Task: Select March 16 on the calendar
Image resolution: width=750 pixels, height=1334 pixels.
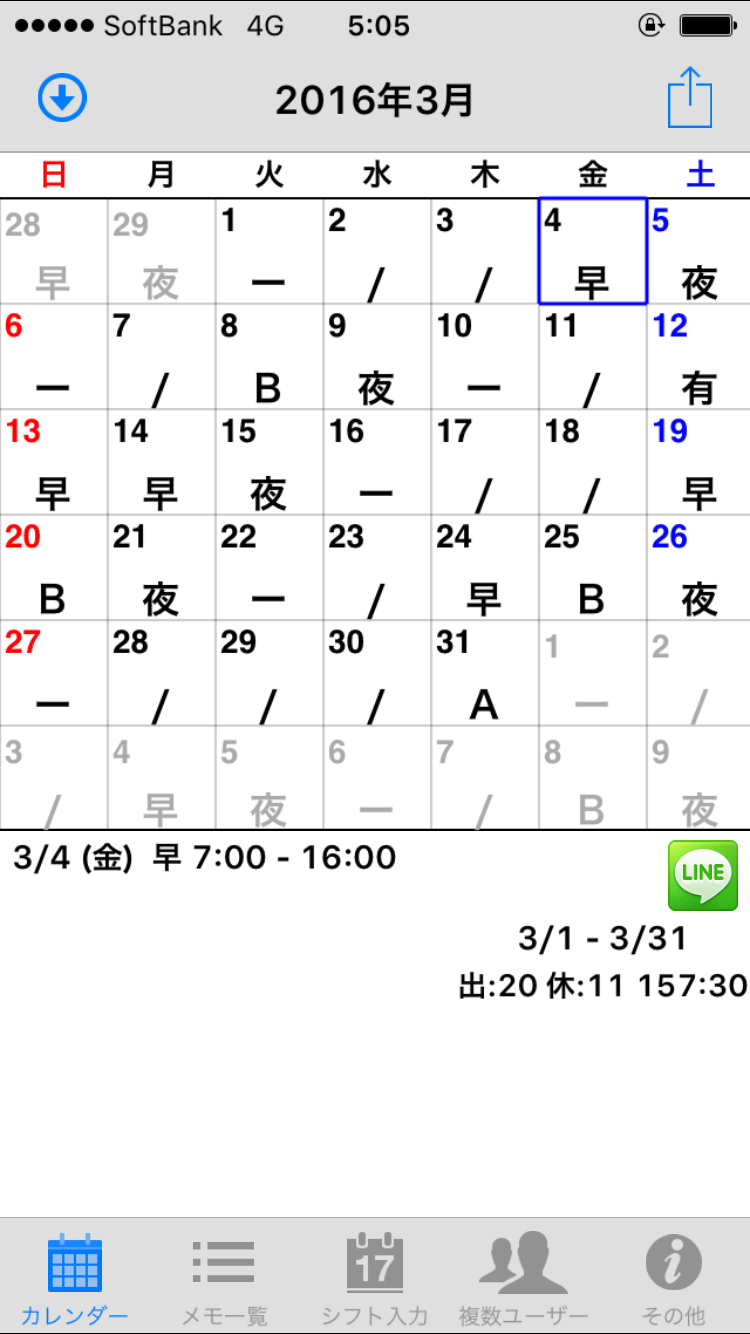Action: click(x=377, y=462)
